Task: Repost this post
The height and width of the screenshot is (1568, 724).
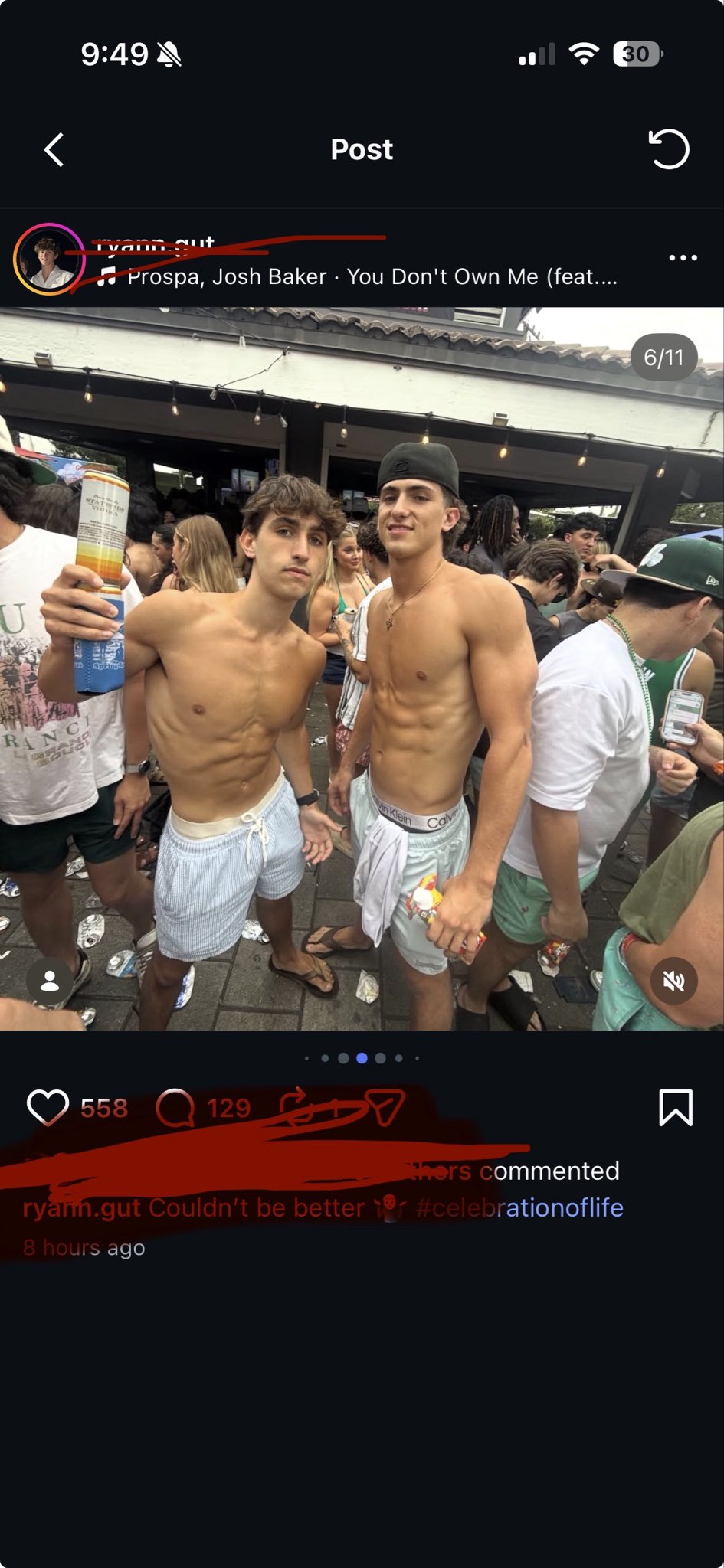Action: 297,1107
